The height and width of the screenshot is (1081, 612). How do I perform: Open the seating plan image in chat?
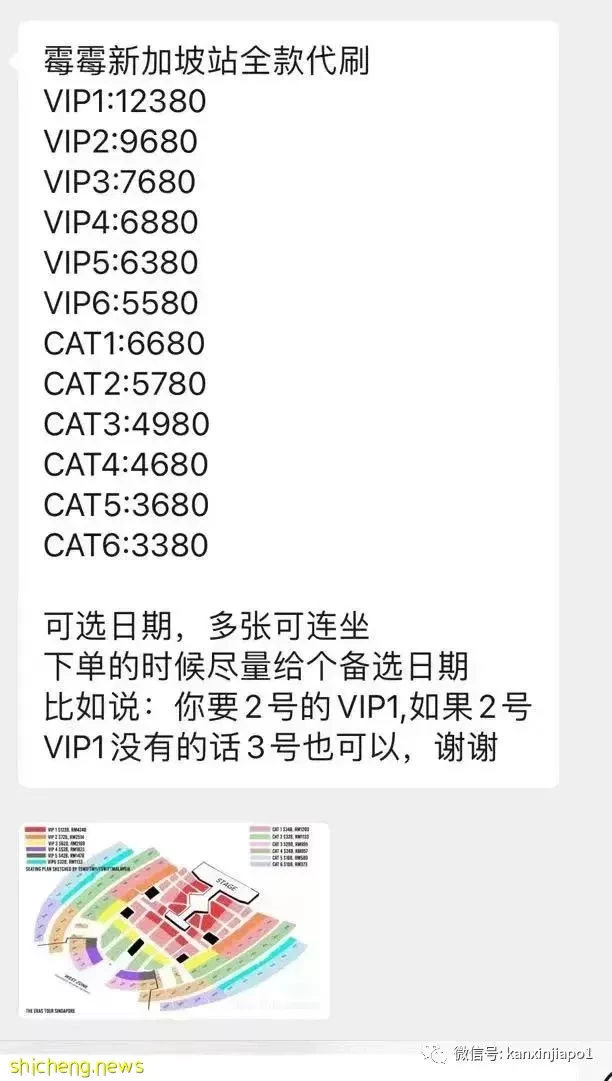pyautogui.click(x=174, y=921)
